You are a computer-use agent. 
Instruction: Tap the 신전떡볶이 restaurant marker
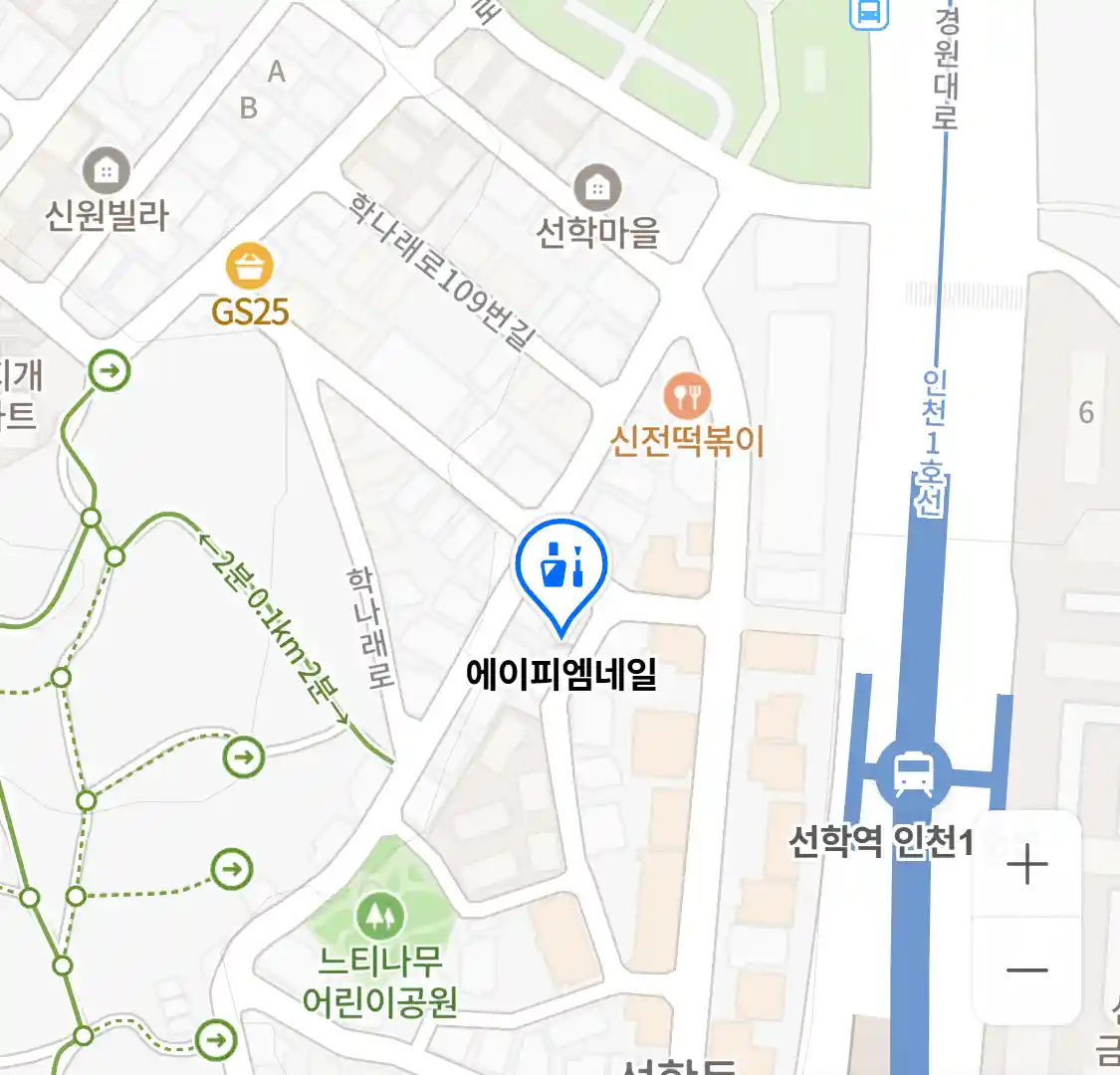tap(686, 396)
